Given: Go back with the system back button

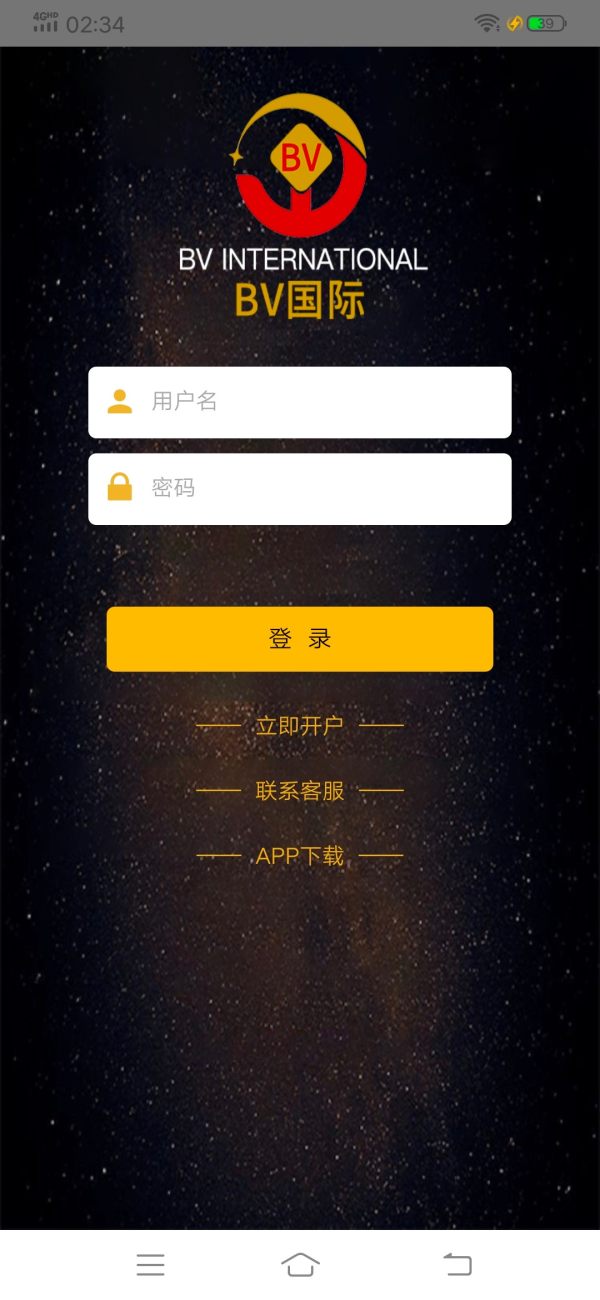Looking at the screenshot, I should coord(457,1265).
